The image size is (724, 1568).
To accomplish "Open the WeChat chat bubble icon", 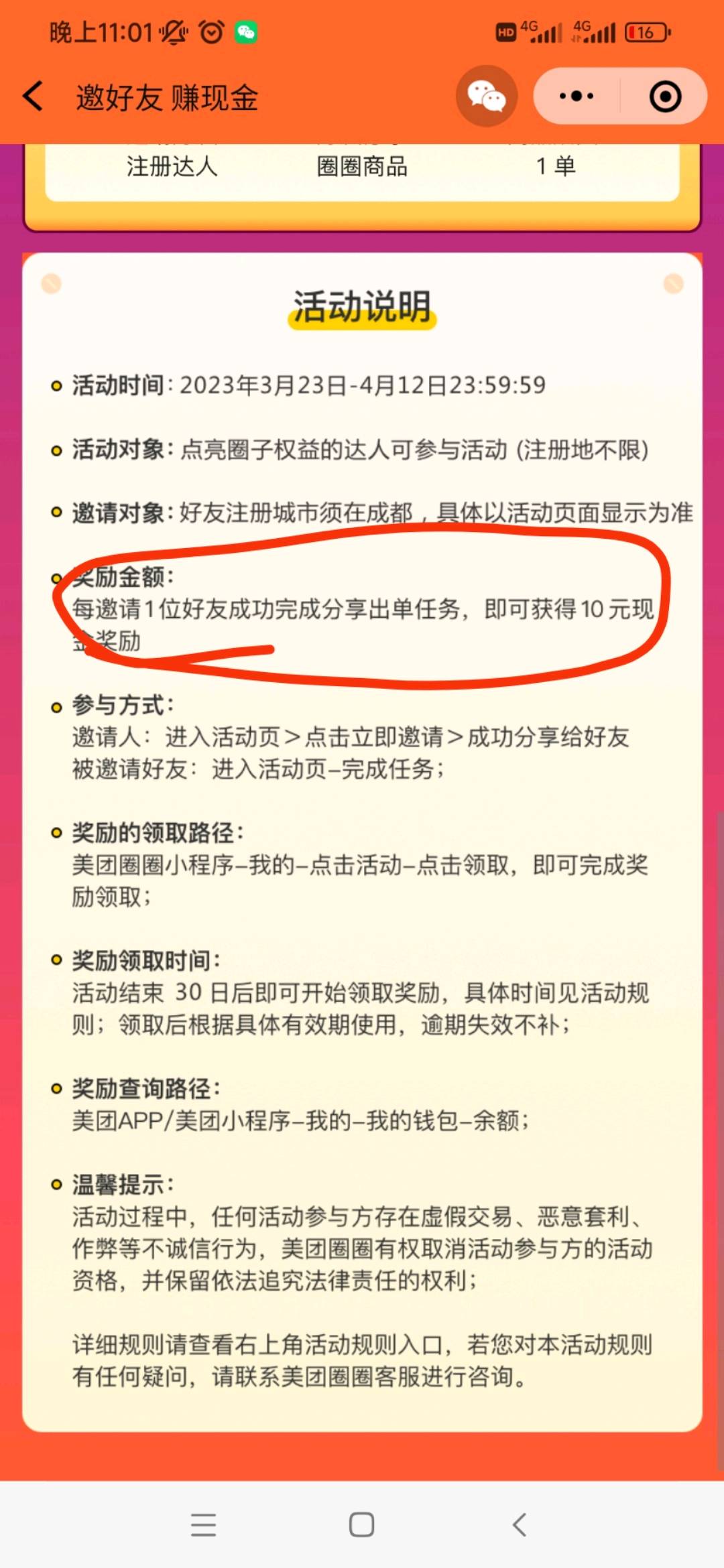I will [487, 96].
